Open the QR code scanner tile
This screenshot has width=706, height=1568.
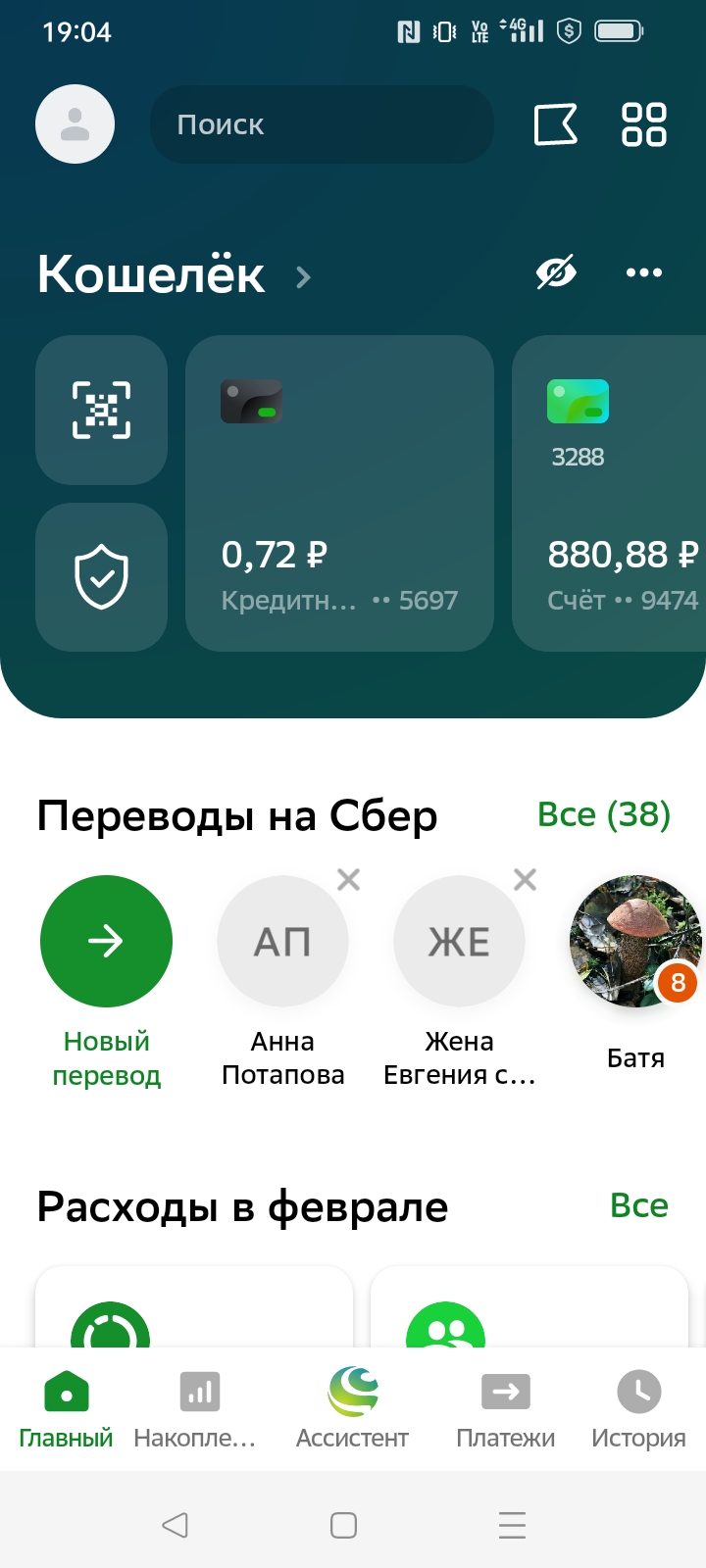pos(102,410)
